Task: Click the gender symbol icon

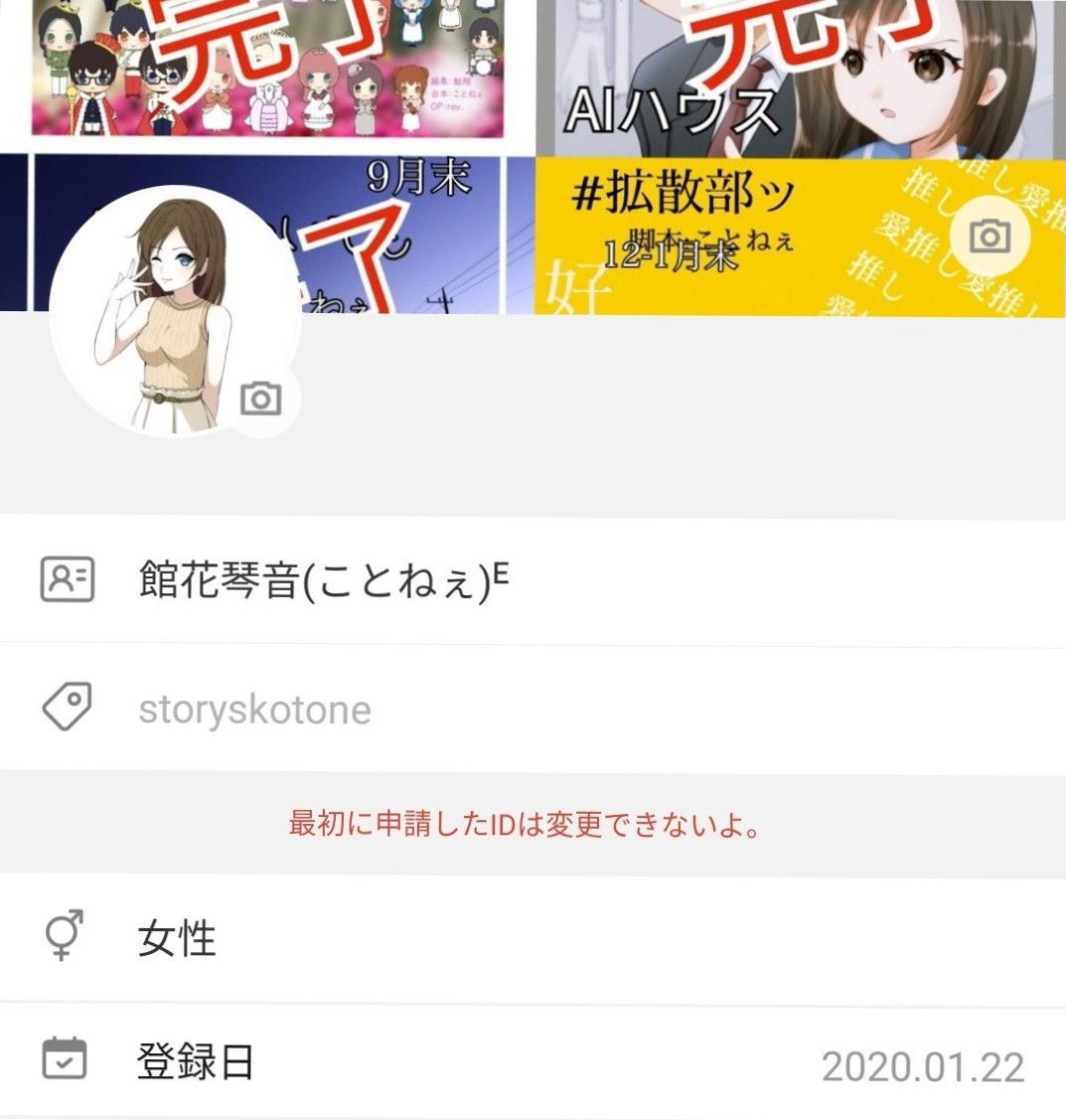Action: point(62,934)
